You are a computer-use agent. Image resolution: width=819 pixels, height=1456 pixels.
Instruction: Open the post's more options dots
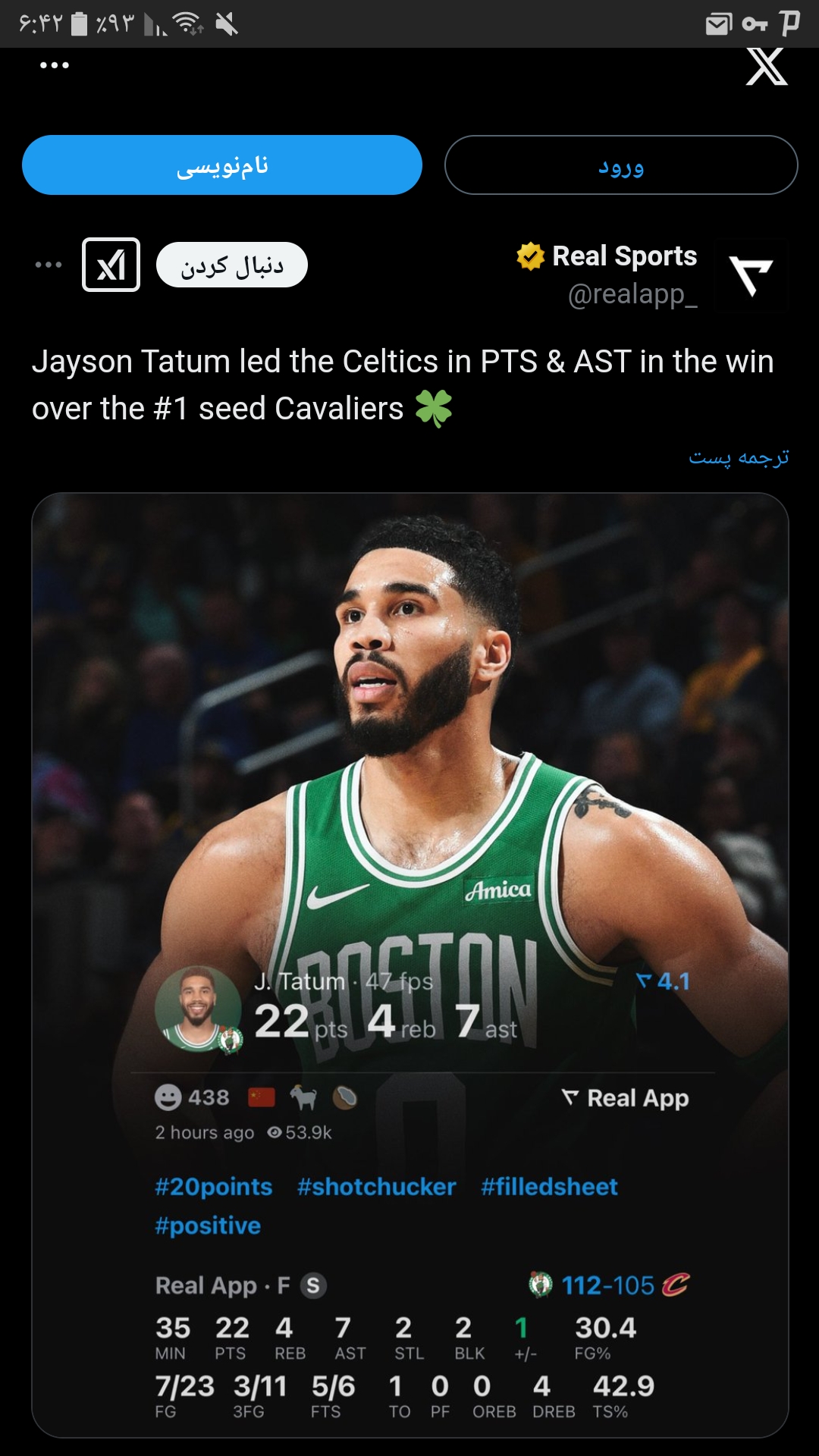click(x=49, y=265)
